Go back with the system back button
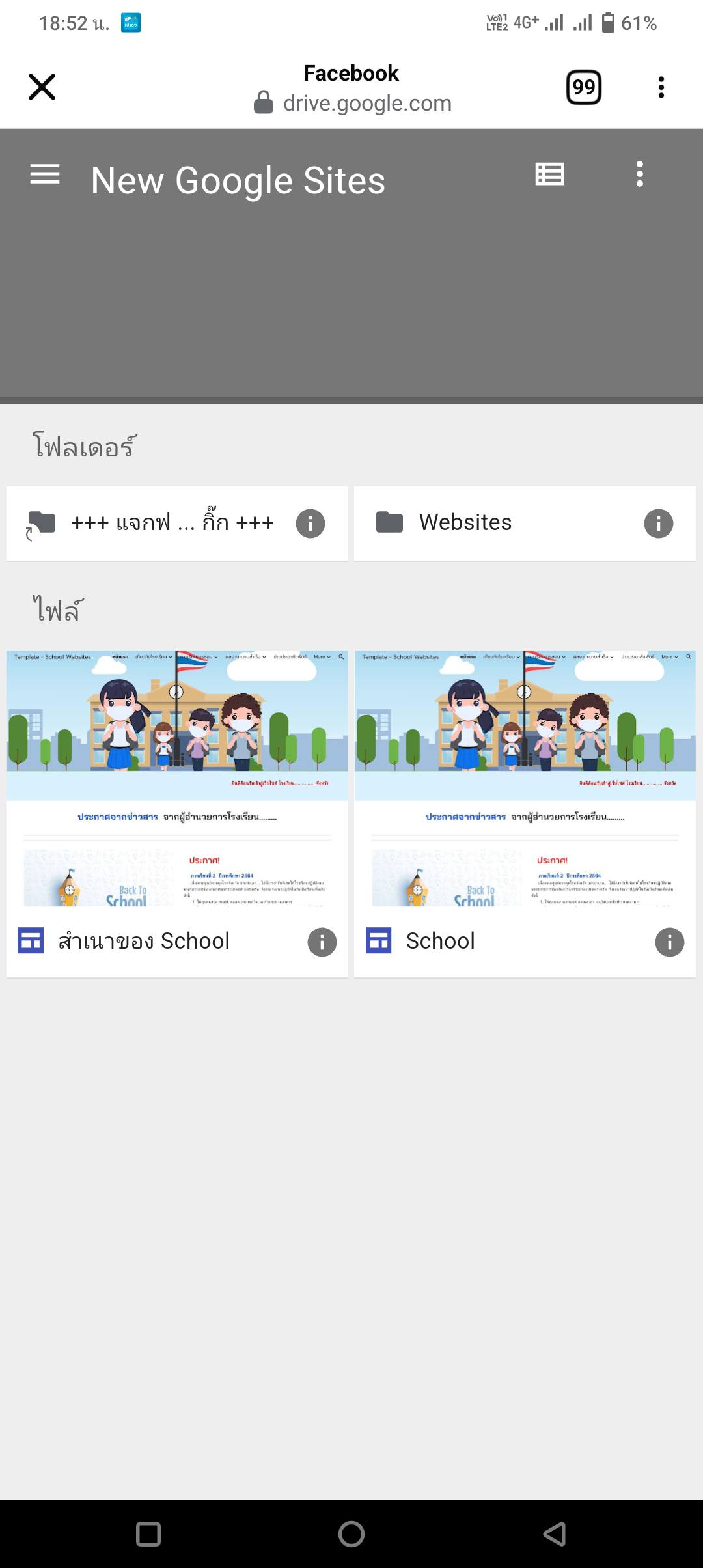The height and width of the screenshot is (1568, 703). [554, 1533]
